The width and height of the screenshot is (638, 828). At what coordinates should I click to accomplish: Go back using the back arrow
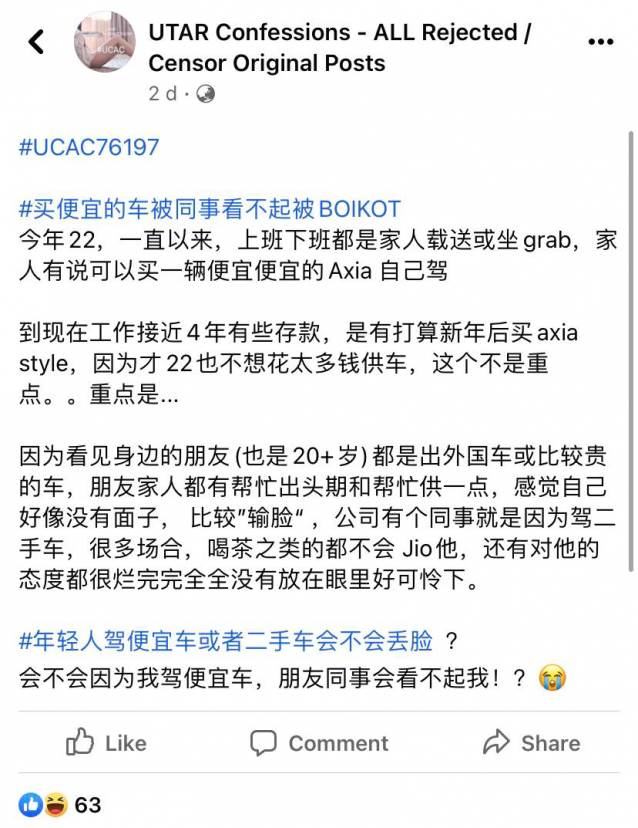37,42
